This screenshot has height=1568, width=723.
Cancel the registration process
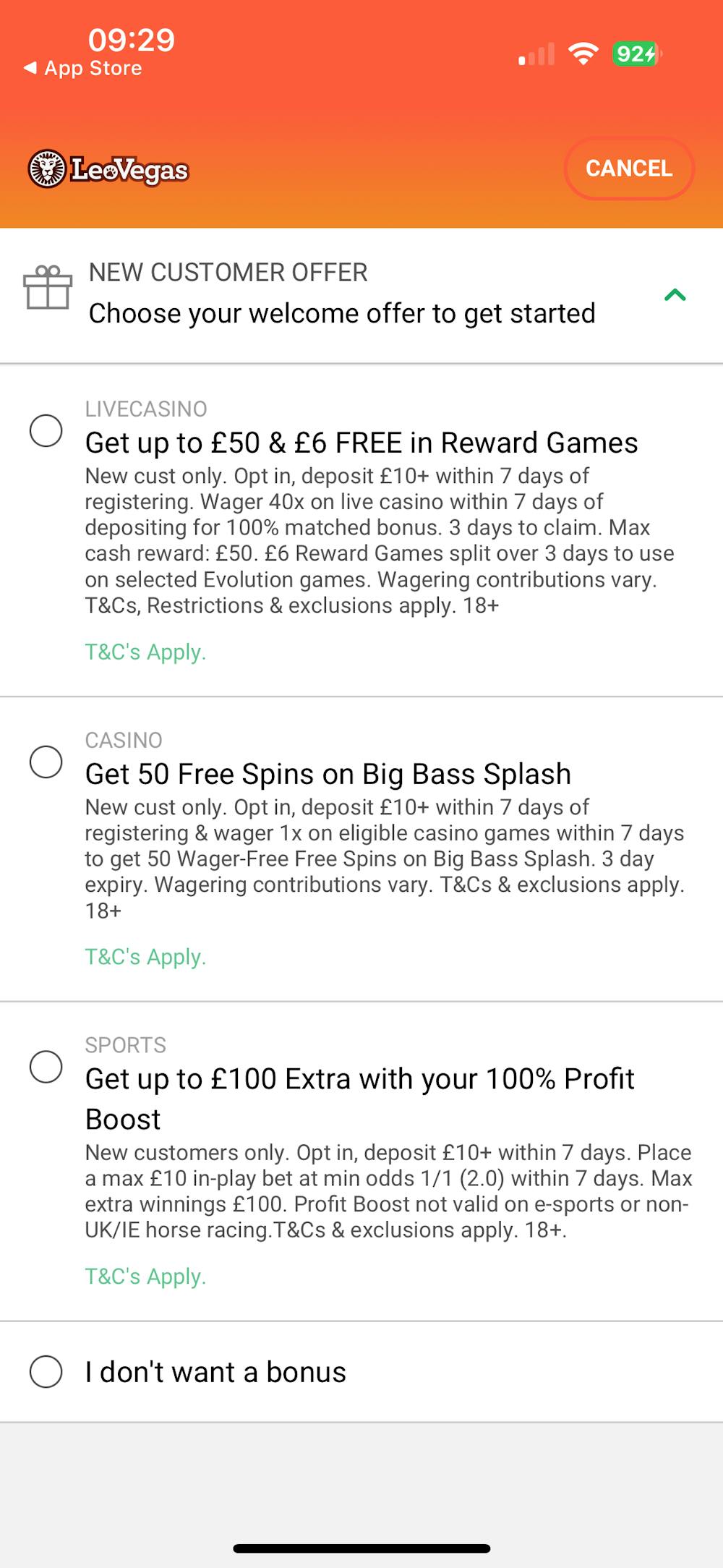pyautogui.click(x=628, y=169)
